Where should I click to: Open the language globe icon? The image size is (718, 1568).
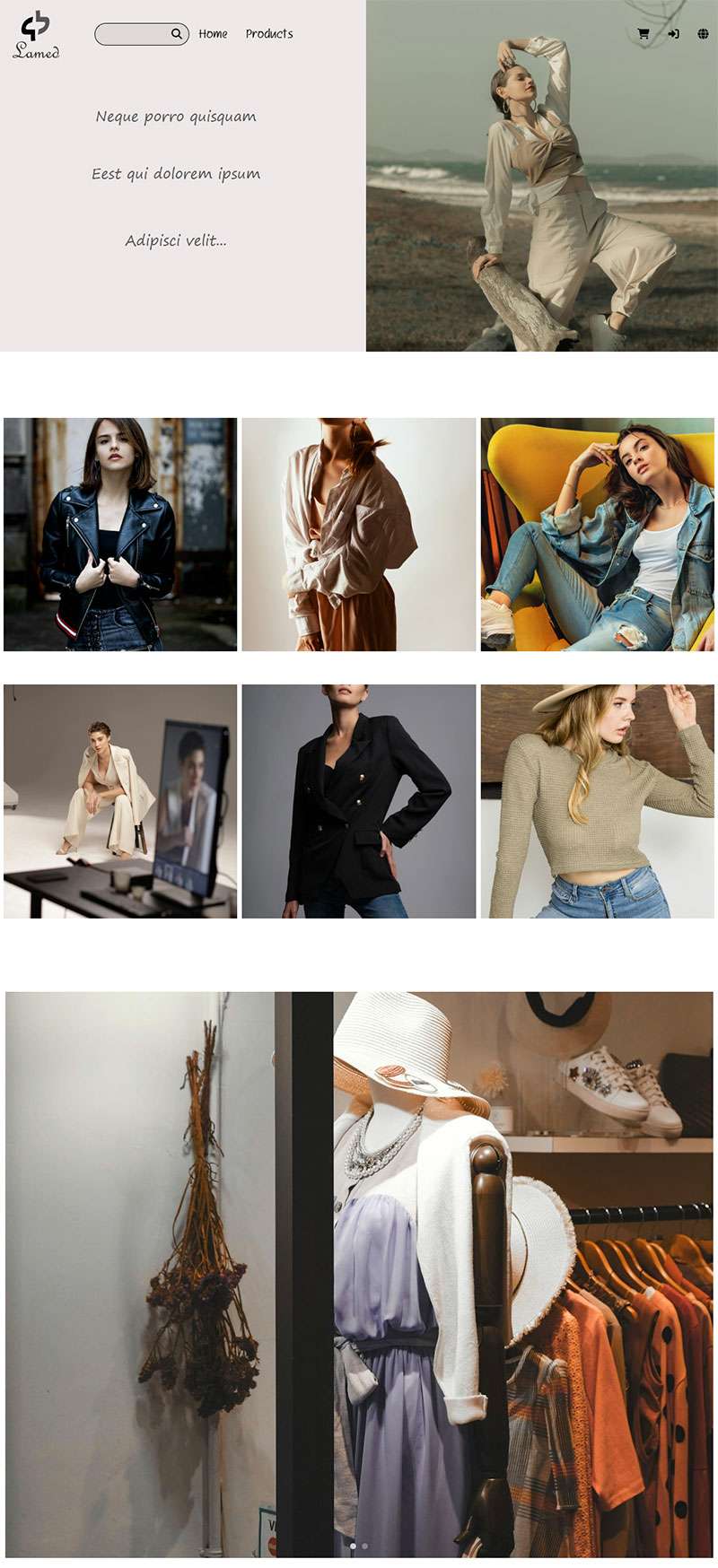703,34
